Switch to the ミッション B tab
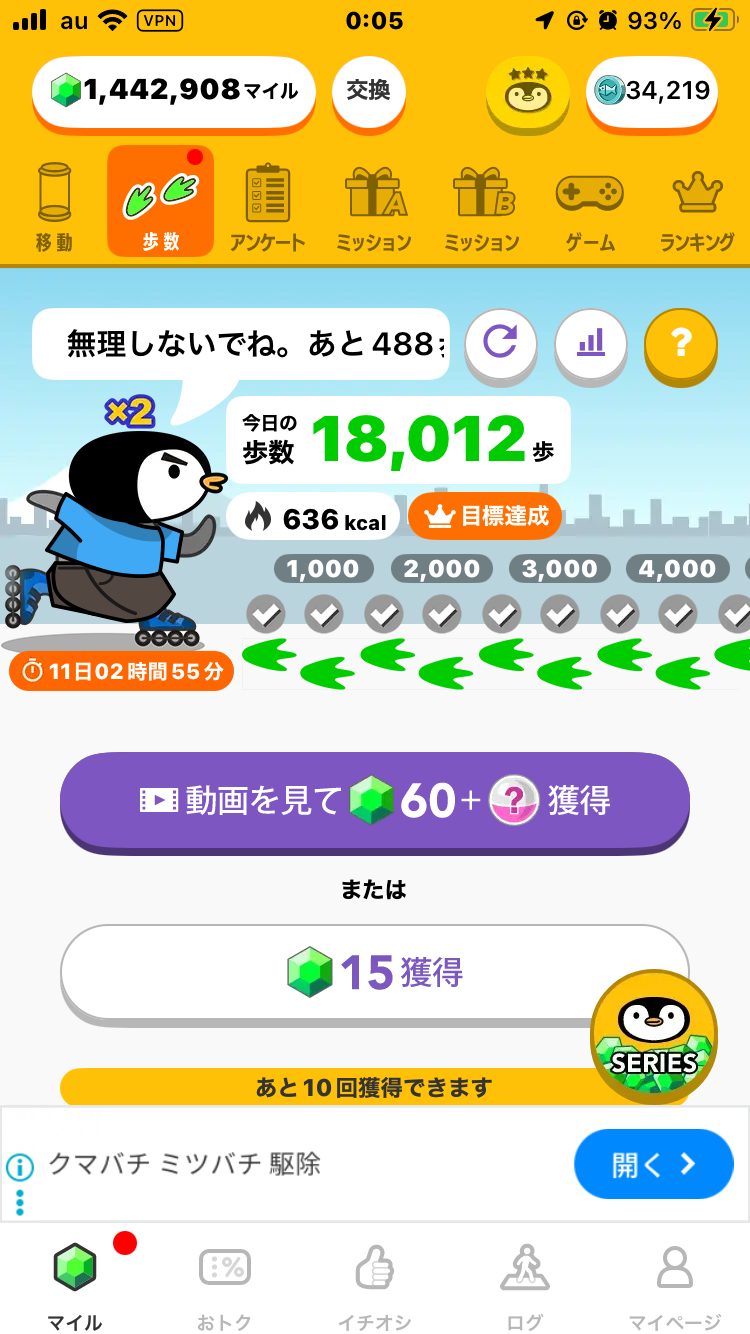This screenshot has width=750, height=1334. tap(482, 204)
